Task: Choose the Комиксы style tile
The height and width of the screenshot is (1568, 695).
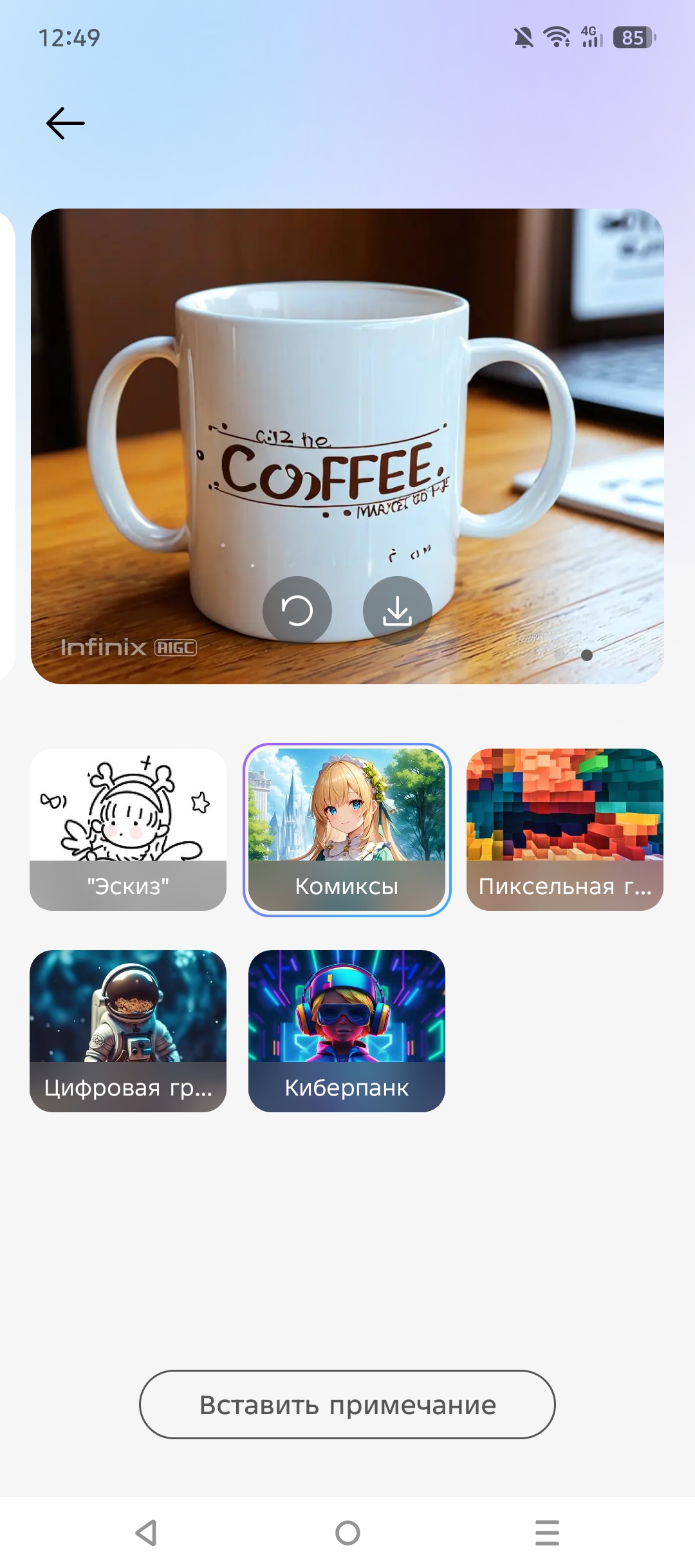Action: 347,829
